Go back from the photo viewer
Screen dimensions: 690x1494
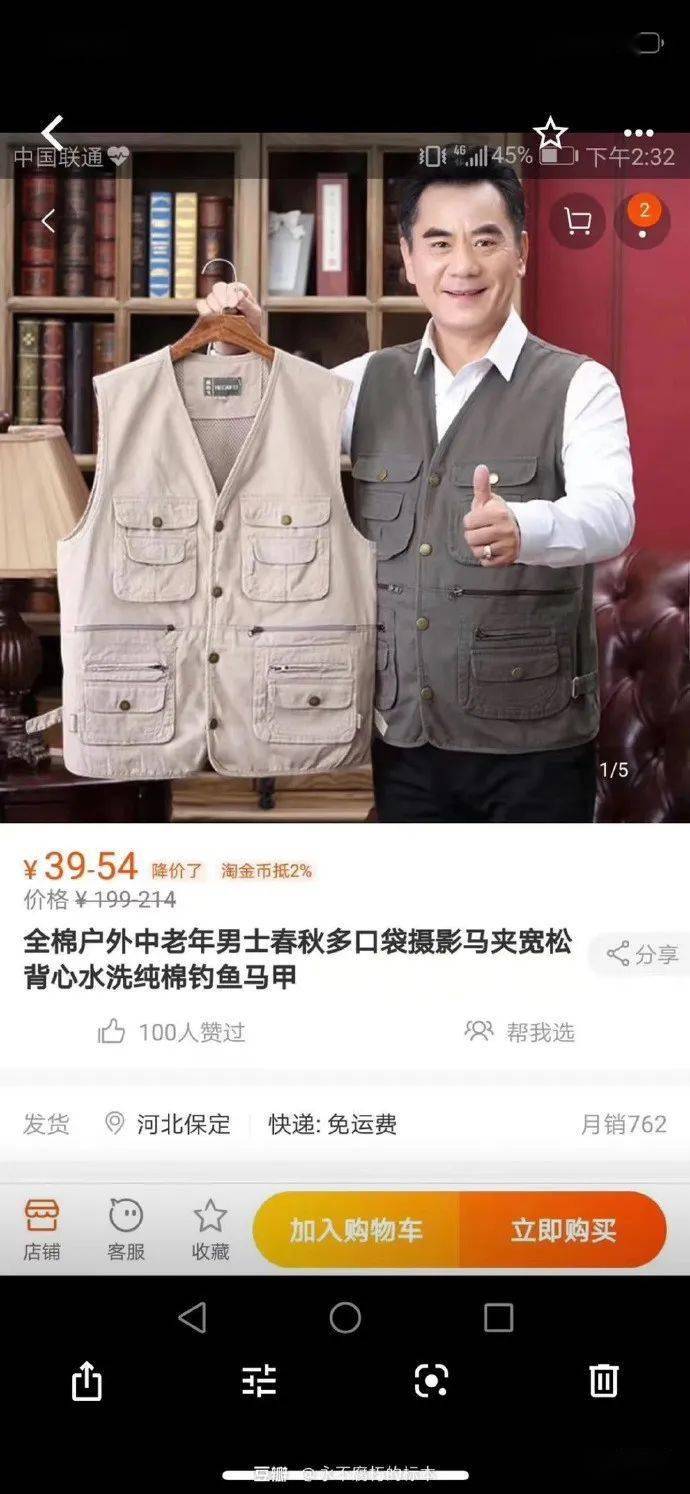click(52, 132)
